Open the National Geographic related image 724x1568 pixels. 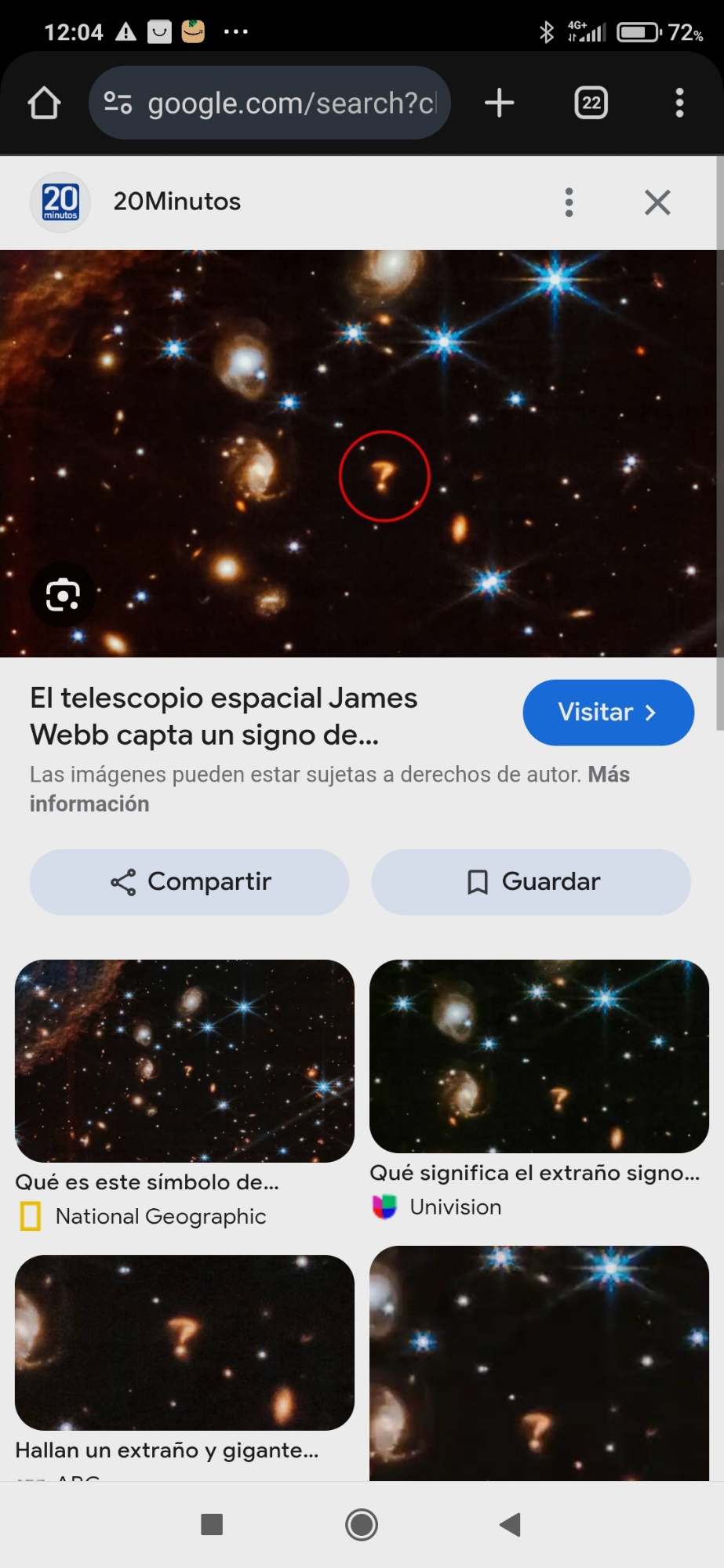(184, 1060)
